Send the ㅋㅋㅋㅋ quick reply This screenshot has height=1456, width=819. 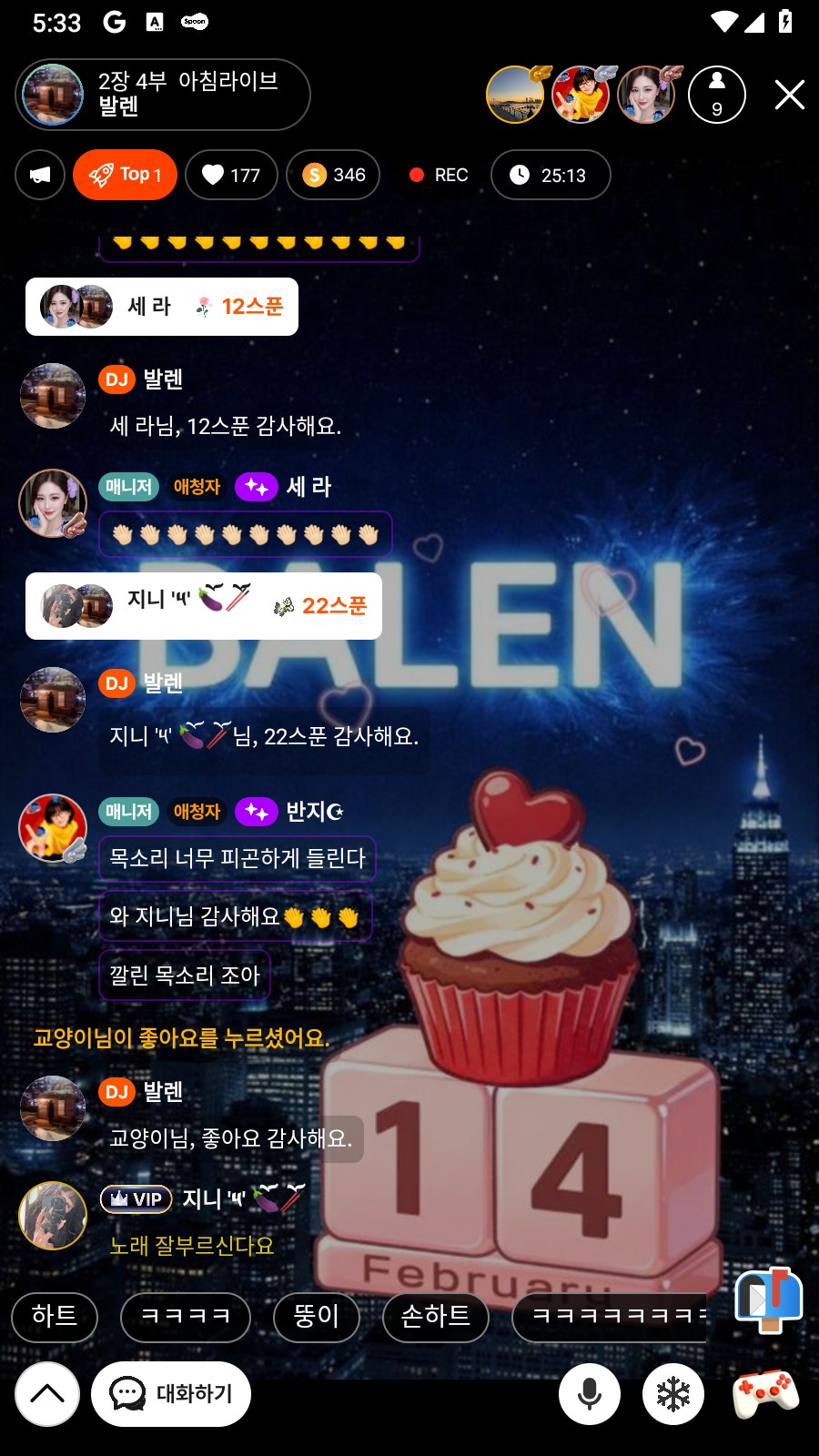pos(186,1316)
